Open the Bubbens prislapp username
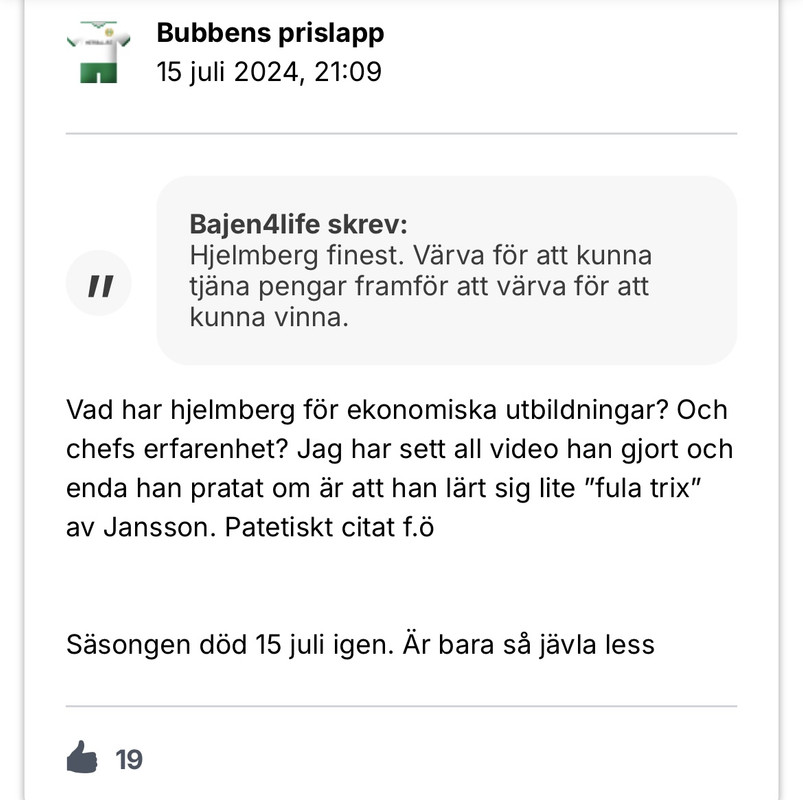The width and height of the screenshot is (803, 800). click(270, 33)
